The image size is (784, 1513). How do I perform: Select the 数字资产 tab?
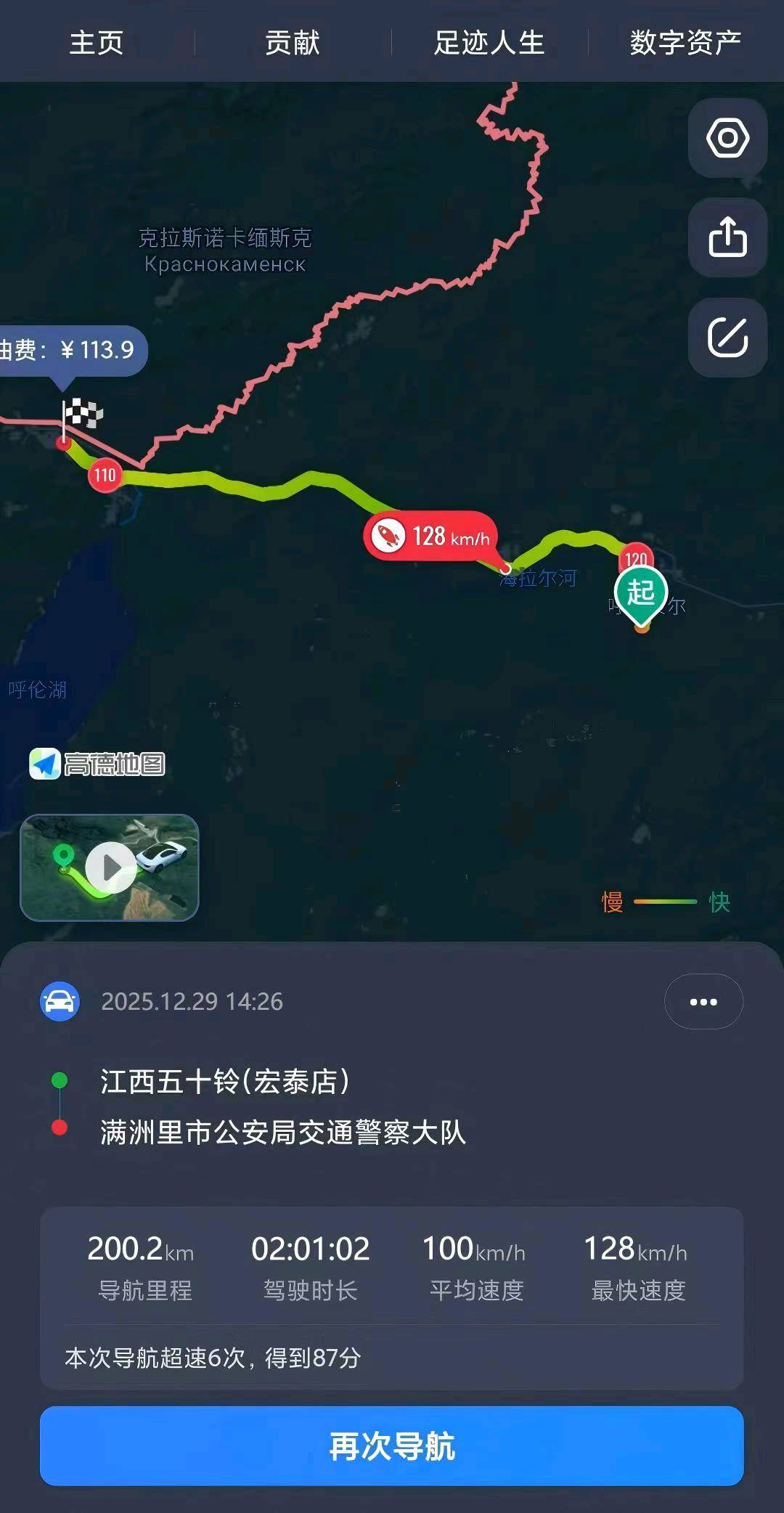[x=685, y=43]
